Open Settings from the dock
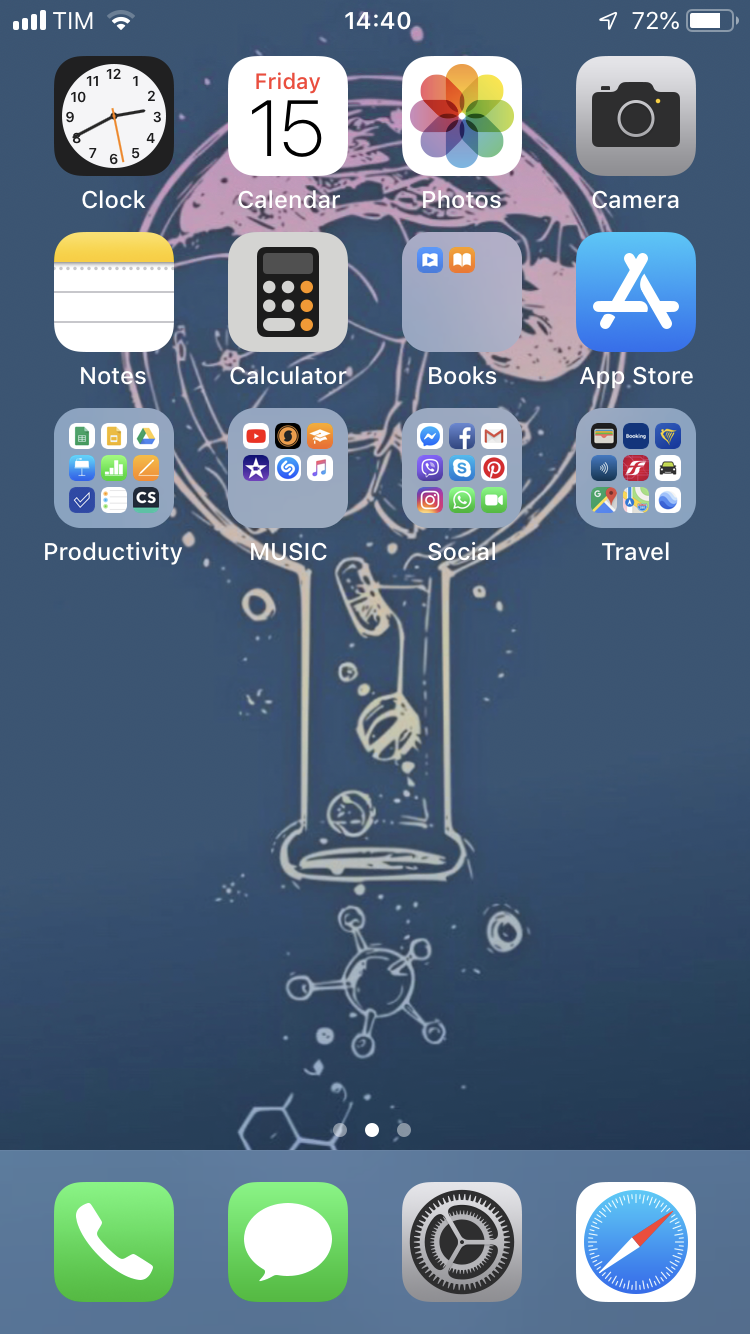 [462, 1242]
